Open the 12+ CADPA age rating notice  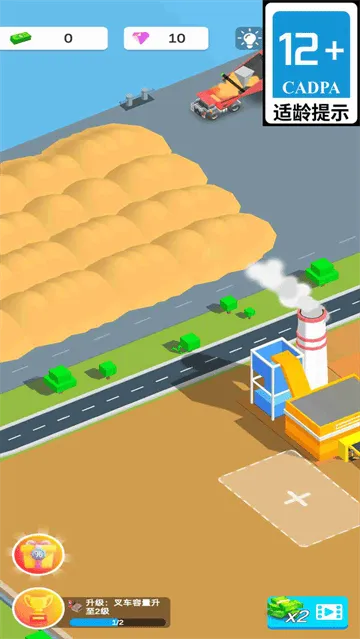click(x=311, y=63)
